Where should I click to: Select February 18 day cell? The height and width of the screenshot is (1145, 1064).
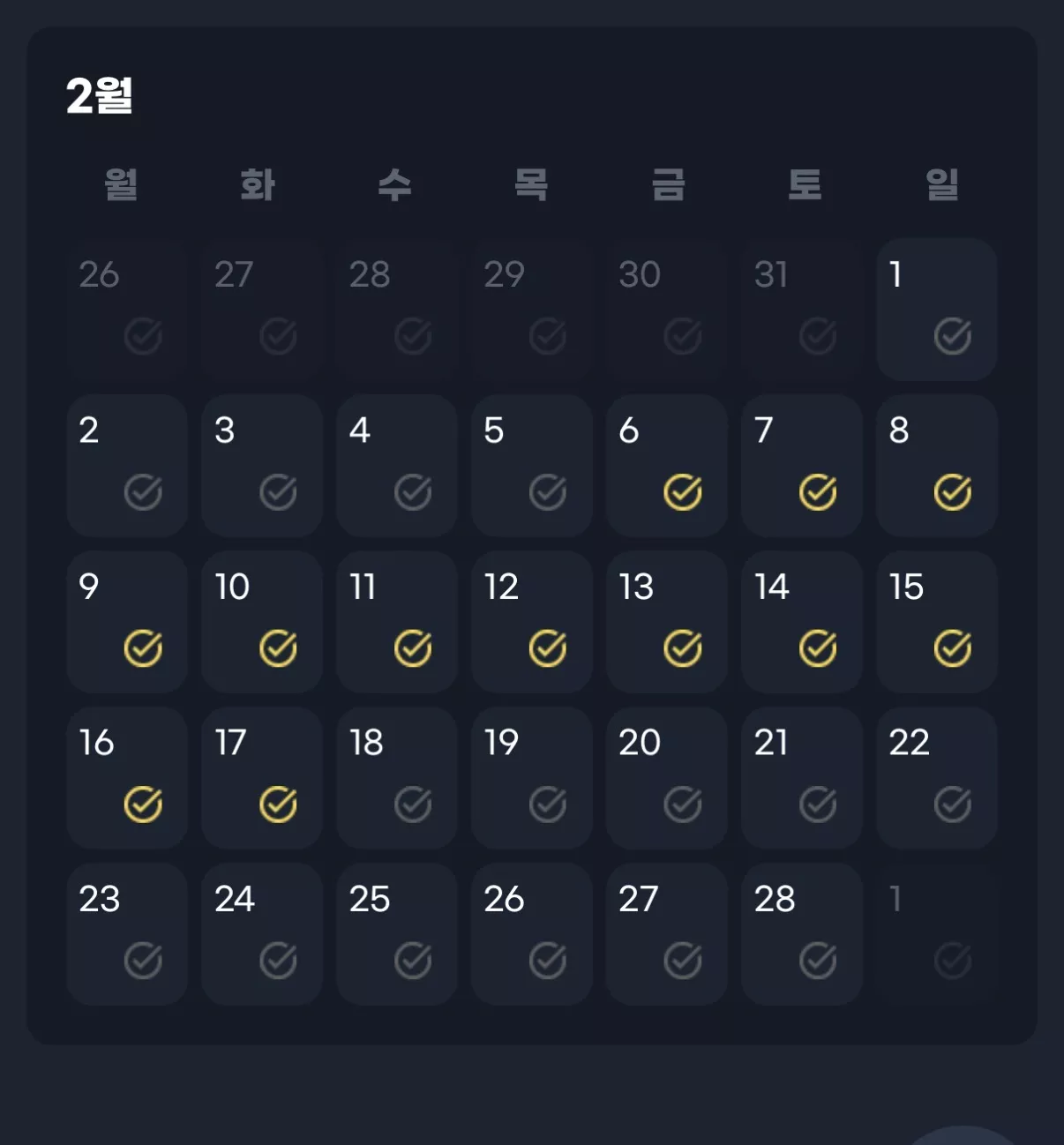[x=397, y=778]
